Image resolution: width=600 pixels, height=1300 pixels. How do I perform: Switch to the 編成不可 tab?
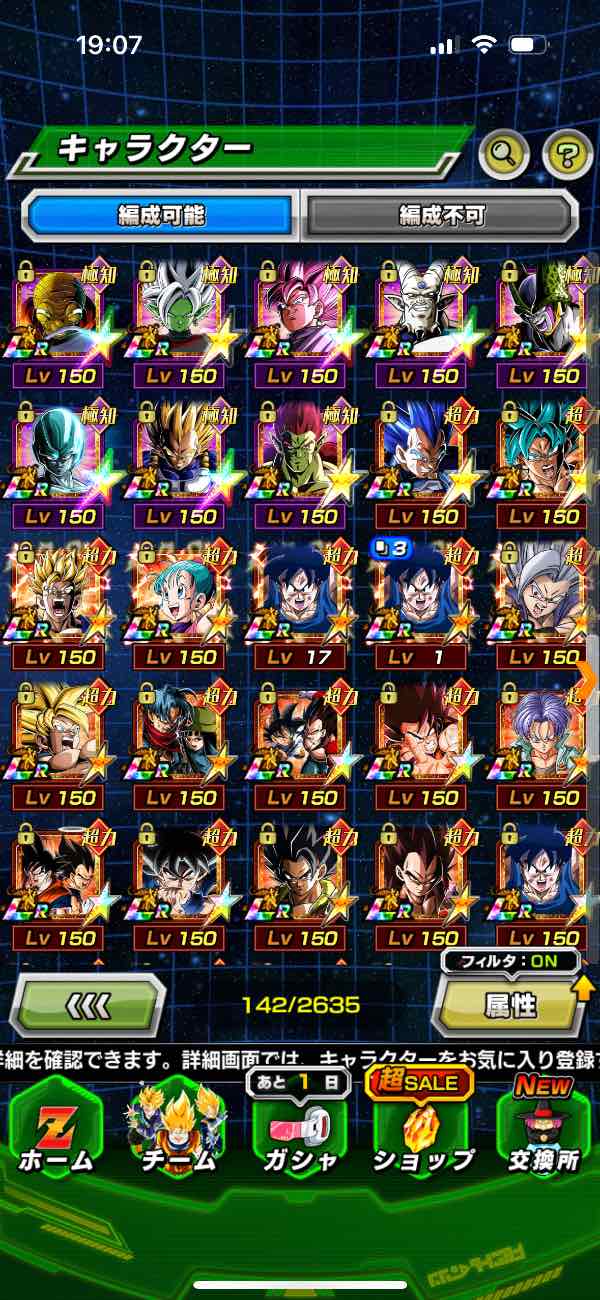pos(441,214)
